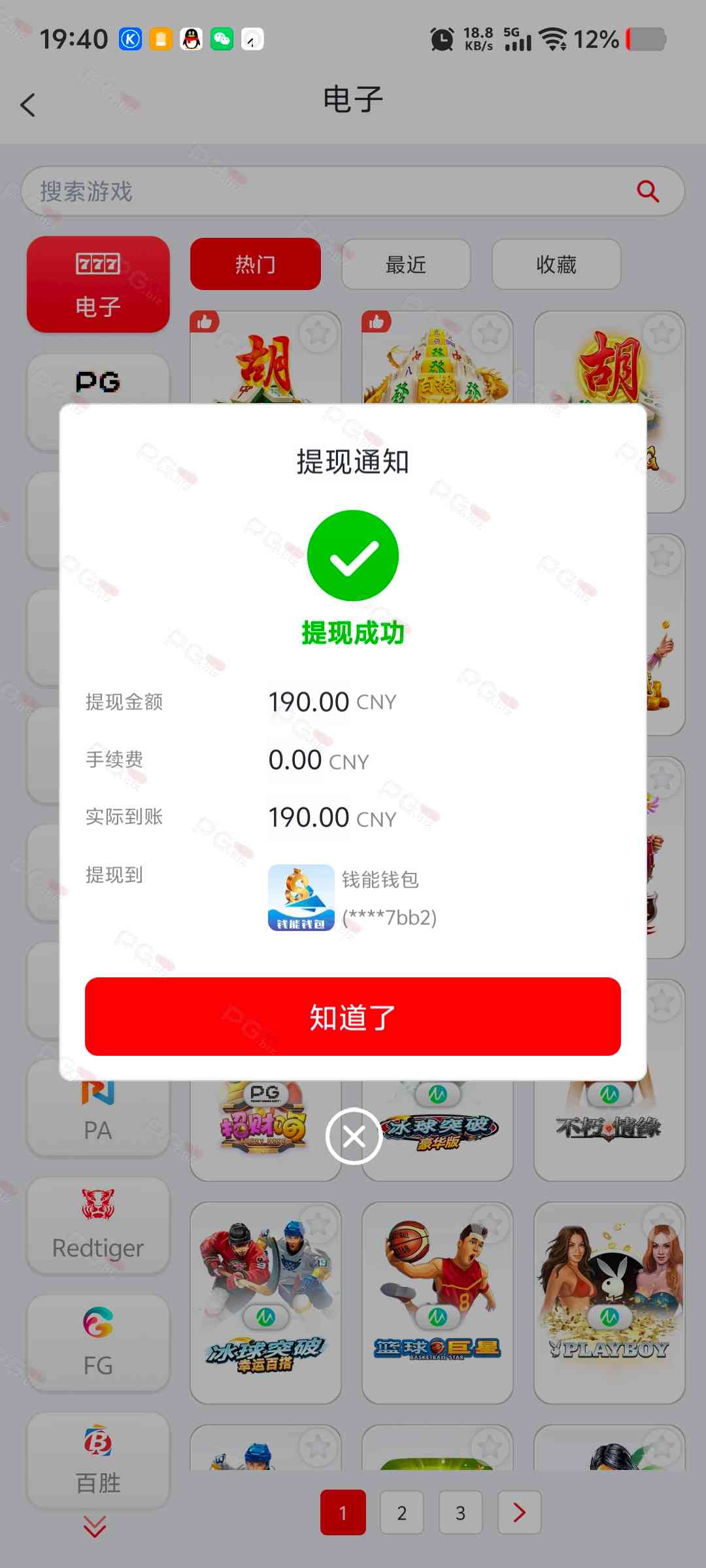Viewport: 706px width, 1568px height.
Task: Select the FG provider
Action: [98, 1343]
